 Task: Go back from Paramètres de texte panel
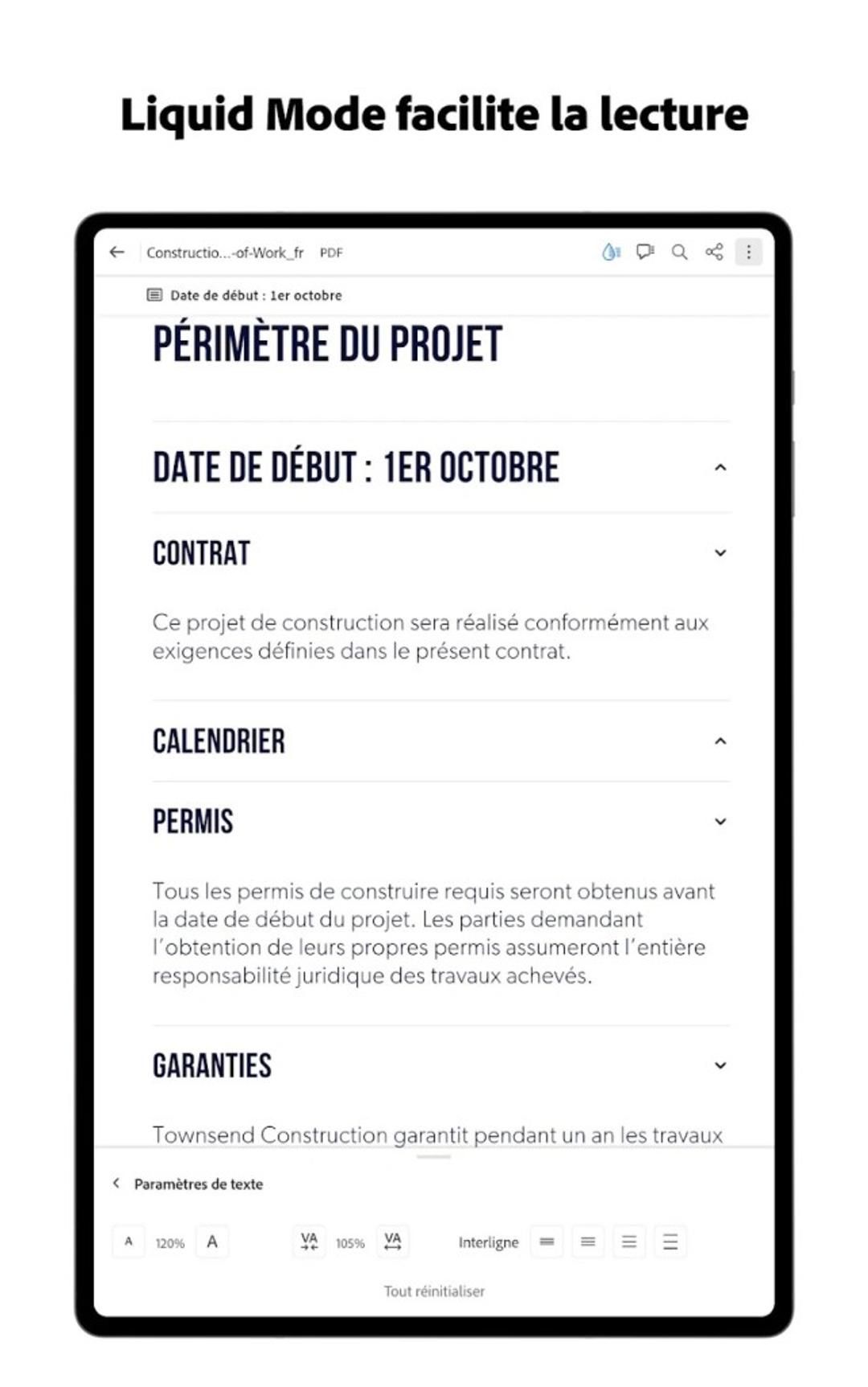(x=116, y=1184)
